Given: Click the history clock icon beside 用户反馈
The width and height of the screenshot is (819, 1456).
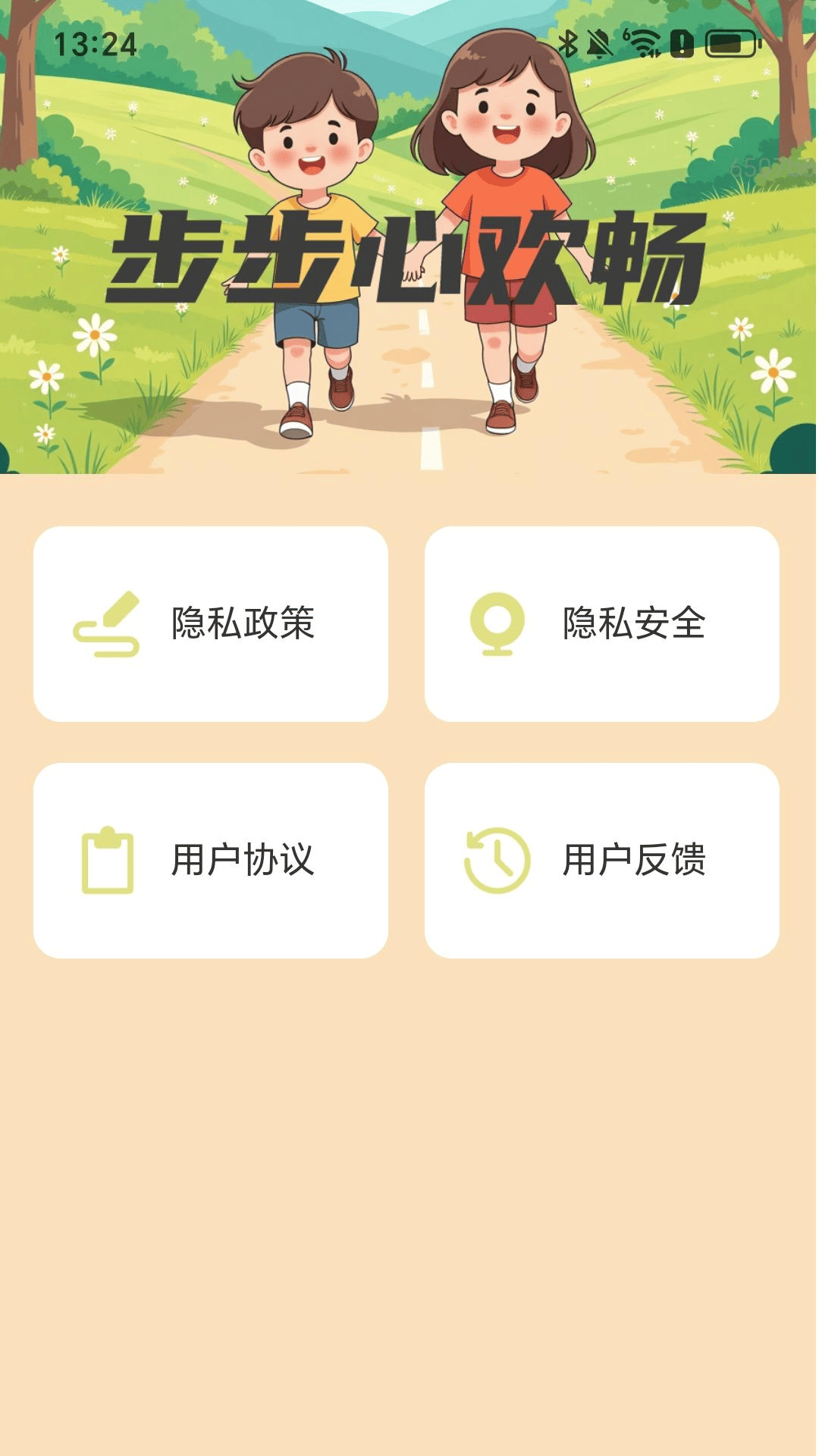Looking at the screenshot, I should [500, 861].
